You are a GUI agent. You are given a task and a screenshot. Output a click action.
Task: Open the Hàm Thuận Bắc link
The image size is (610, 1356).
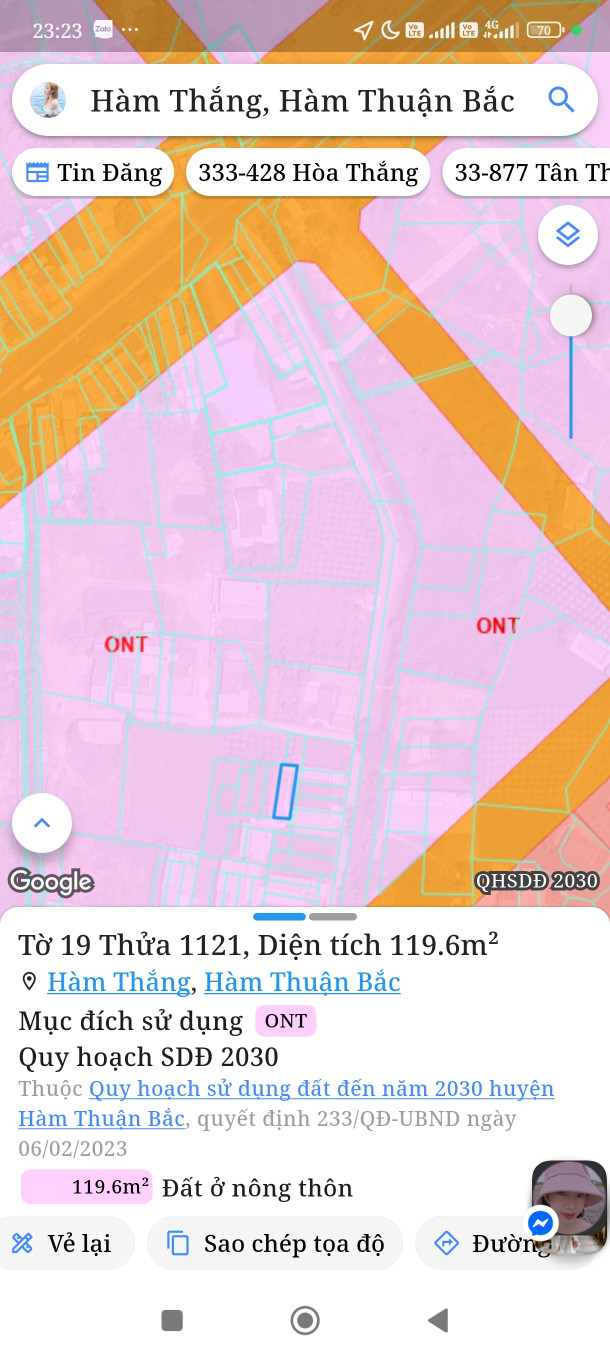click(302, 982)
